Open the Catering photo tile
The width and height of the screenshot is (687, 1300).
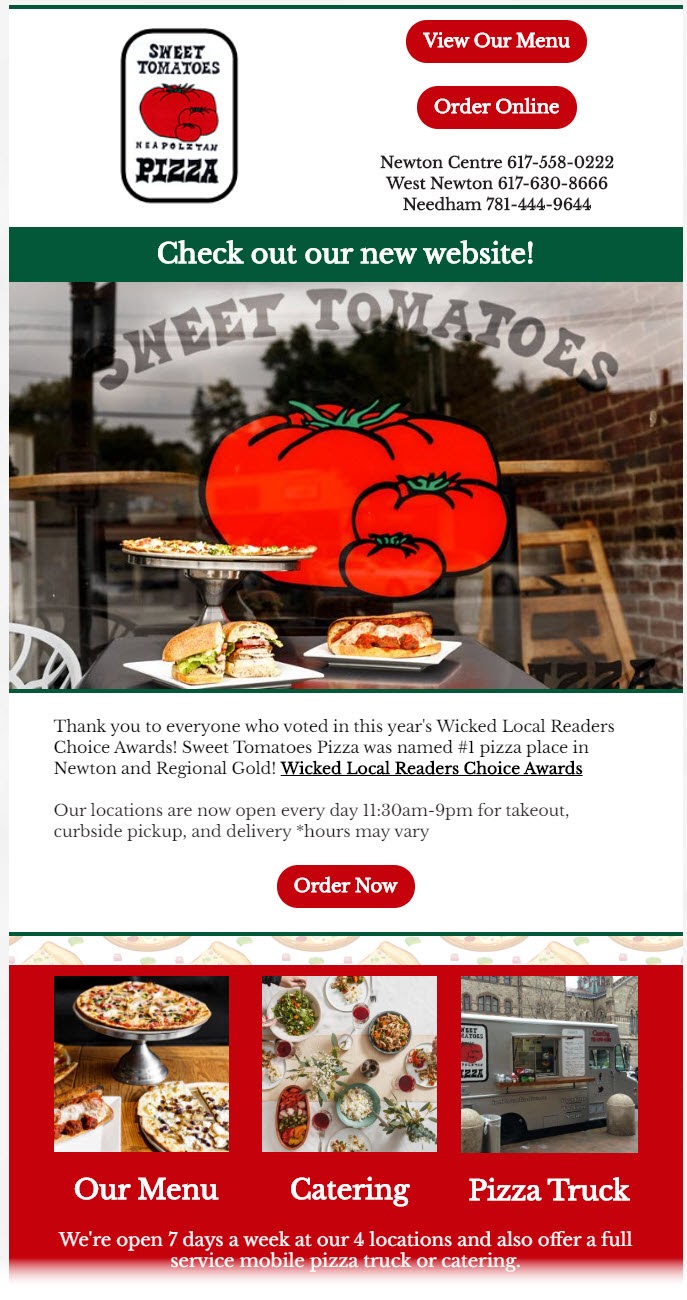[349, 1064]
